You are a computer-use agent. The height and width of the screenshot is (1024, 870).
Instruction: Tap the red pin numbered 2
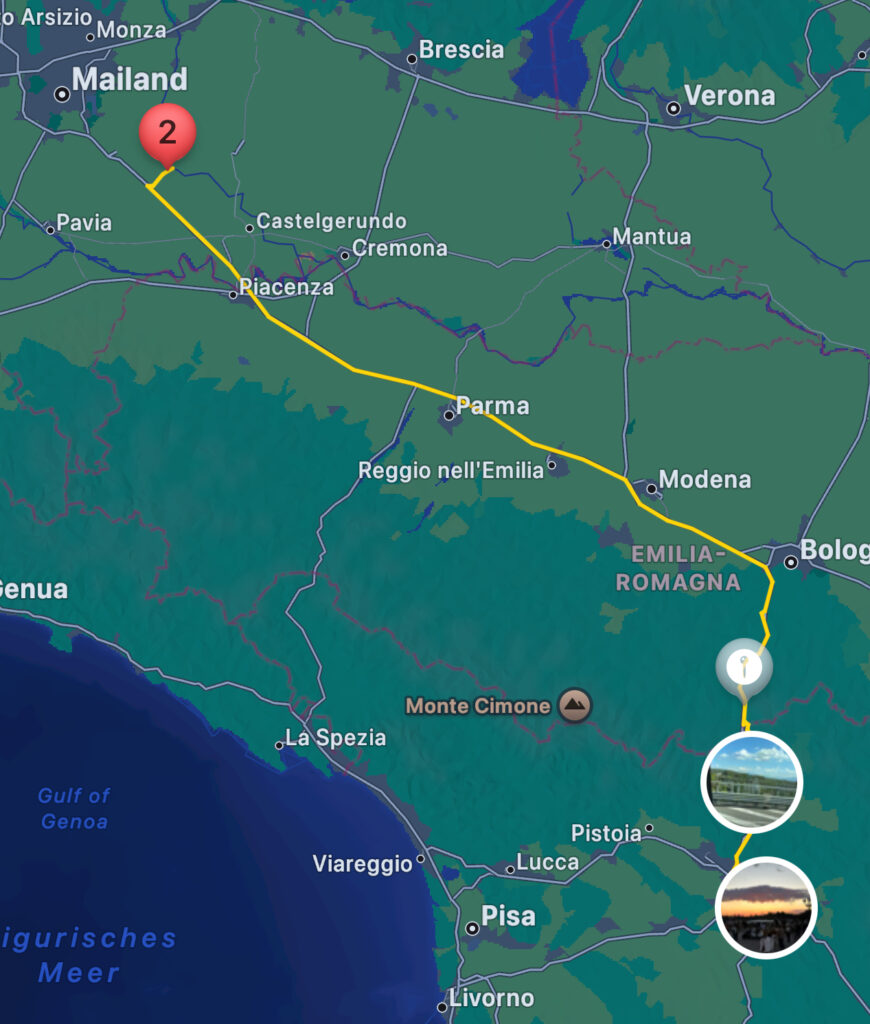[x=167, y=132]
